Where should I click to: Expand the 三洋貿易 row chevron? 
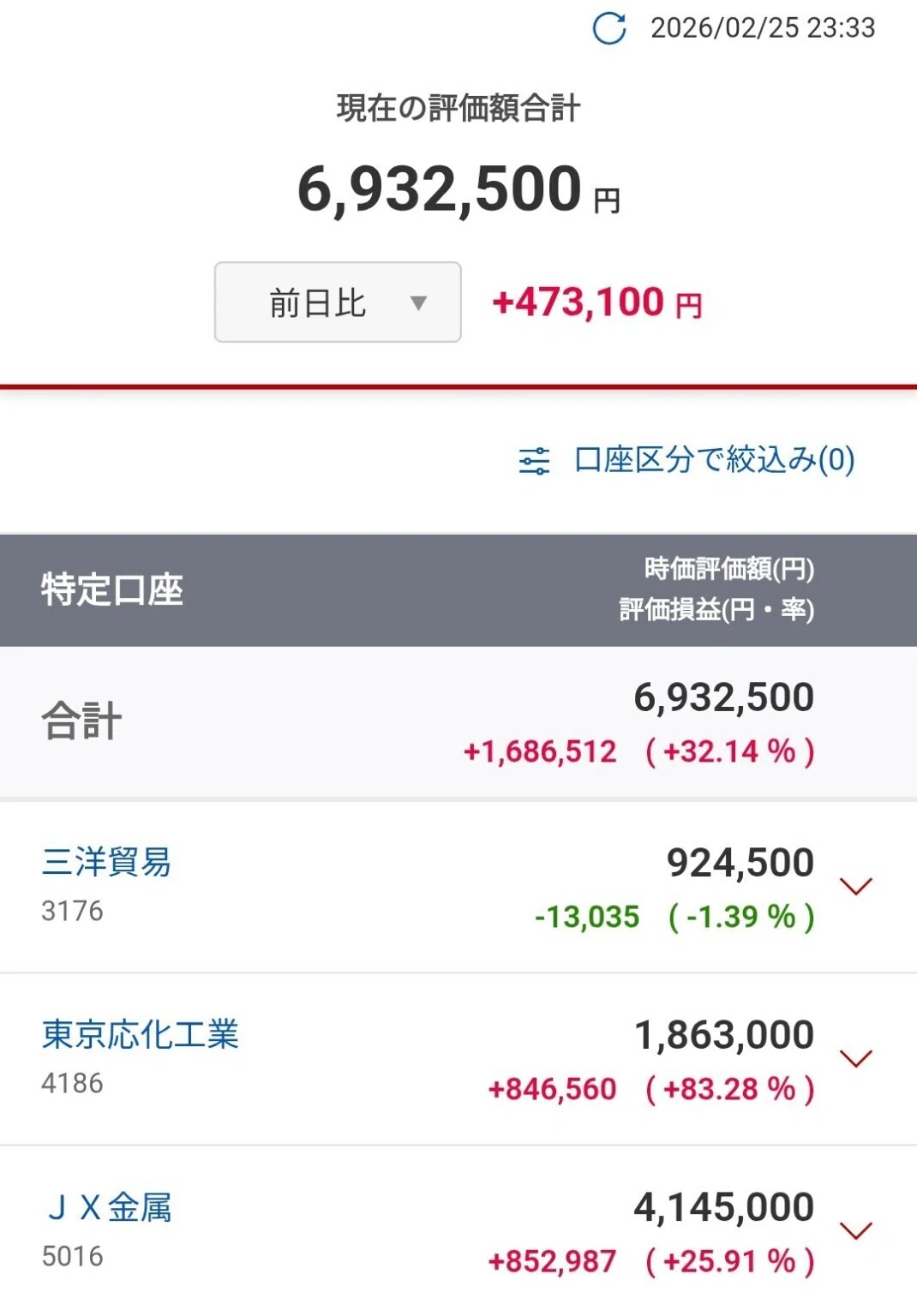(x=856, y=887)
